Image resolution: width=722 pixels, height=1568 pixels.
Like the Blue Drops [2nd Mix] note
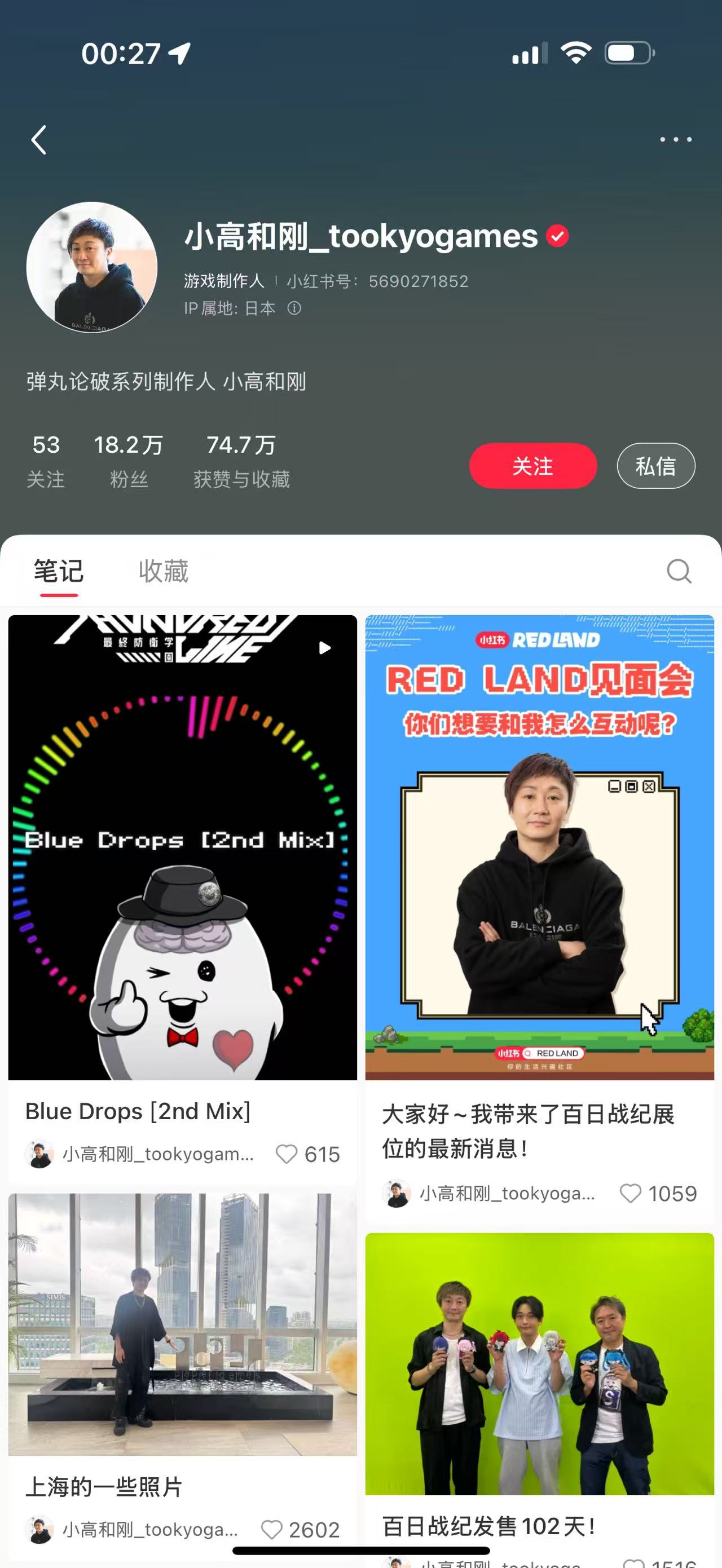(287, 1154)
